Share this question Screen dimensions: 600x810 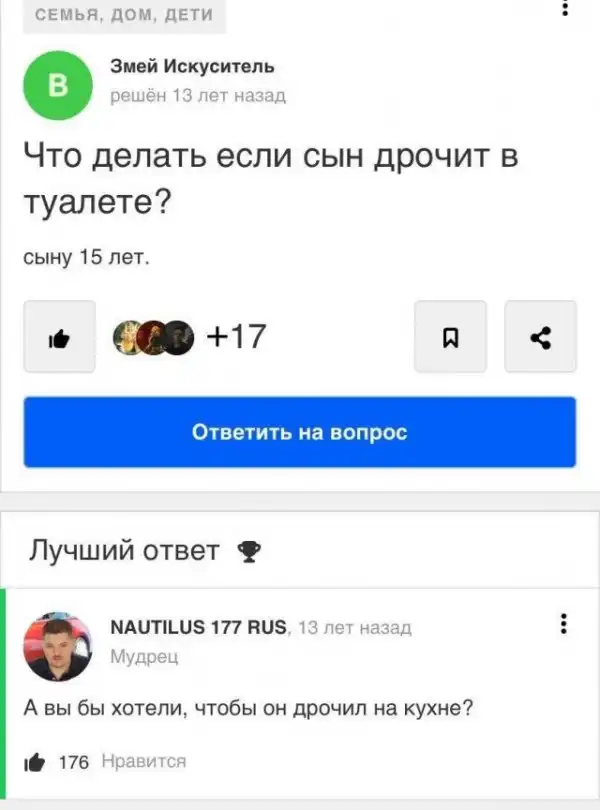(540, 337)
